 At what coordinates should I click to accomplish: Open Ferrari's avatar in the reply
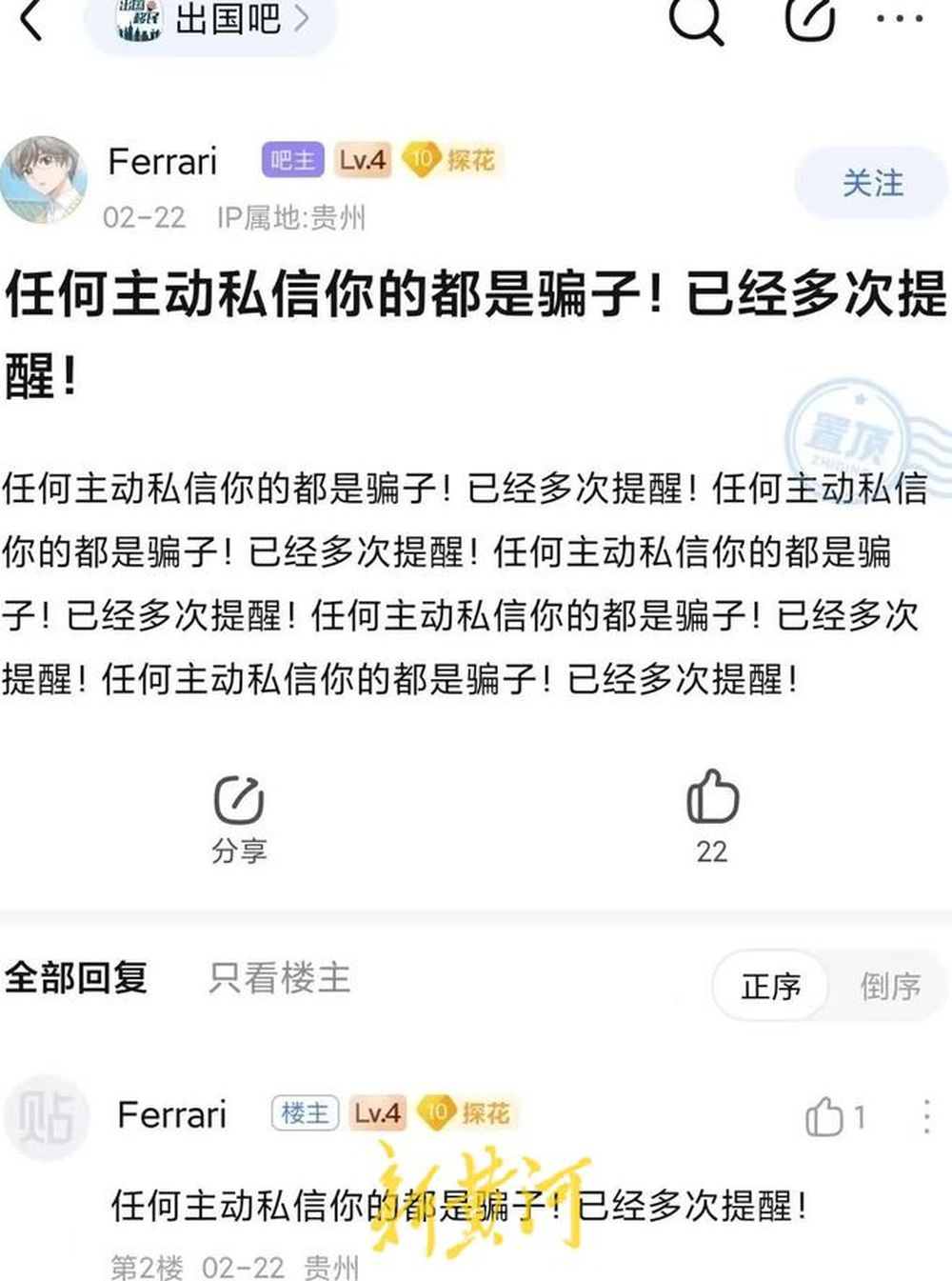tap(48, 1116)
